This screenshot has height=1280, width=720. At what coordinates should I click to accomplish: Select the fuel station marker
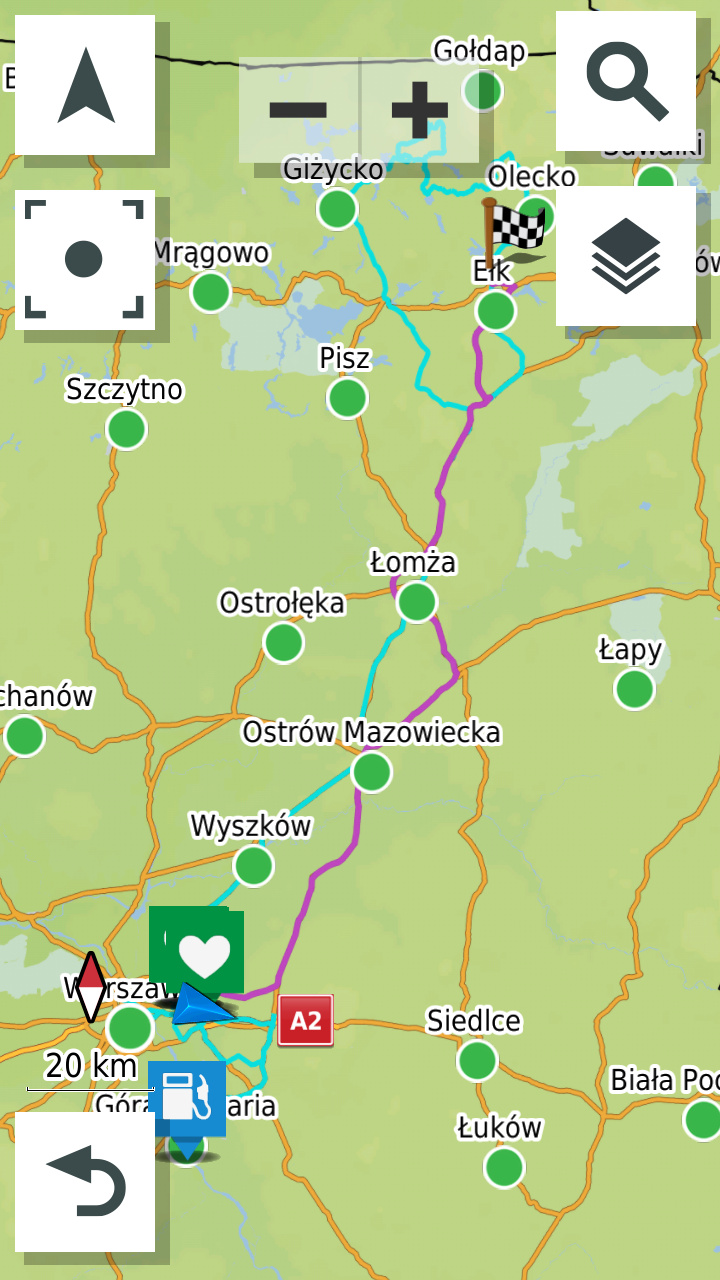pyautogui.click(x=187, y=1098)
